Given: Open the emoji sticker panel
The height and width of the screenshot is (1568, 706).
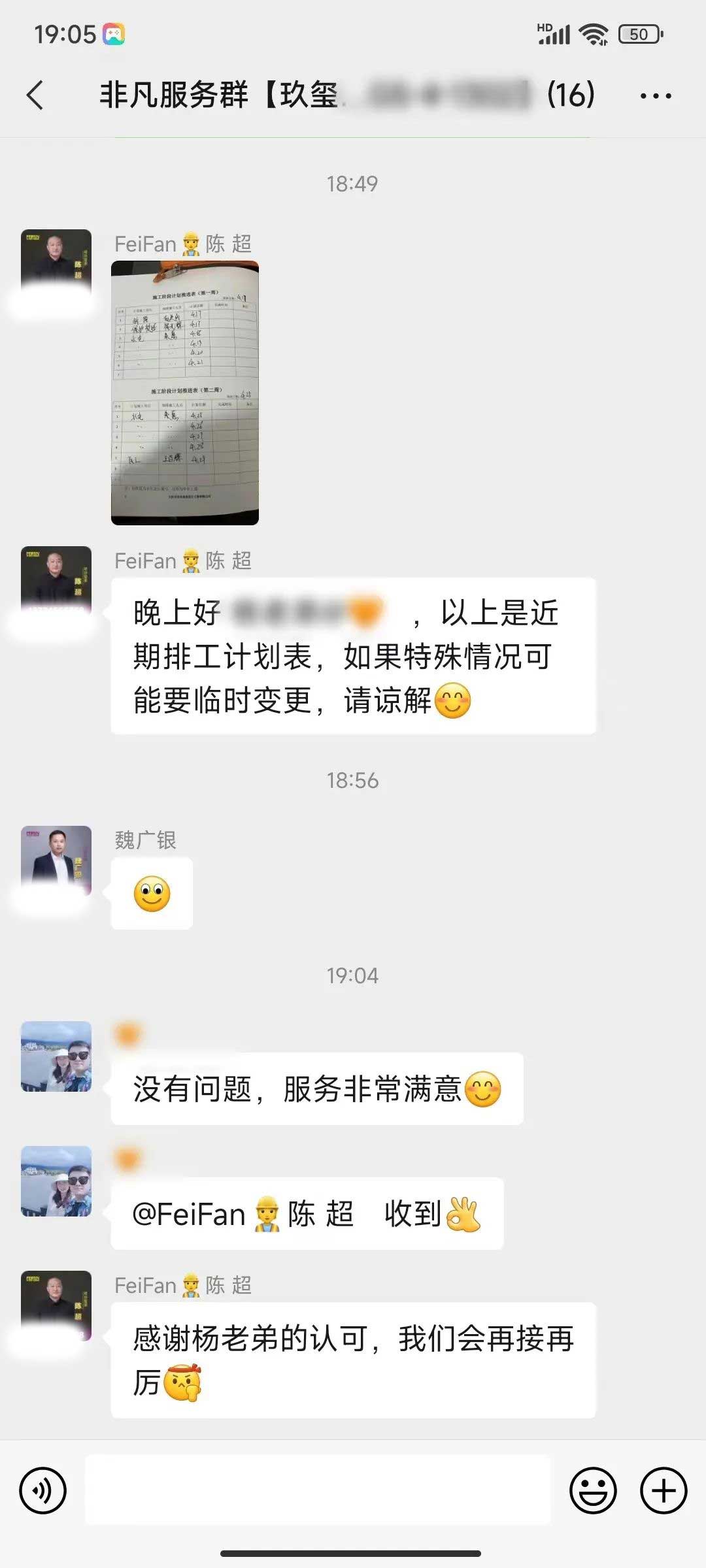Looking at the screenshot, I should click(593, 1490).
